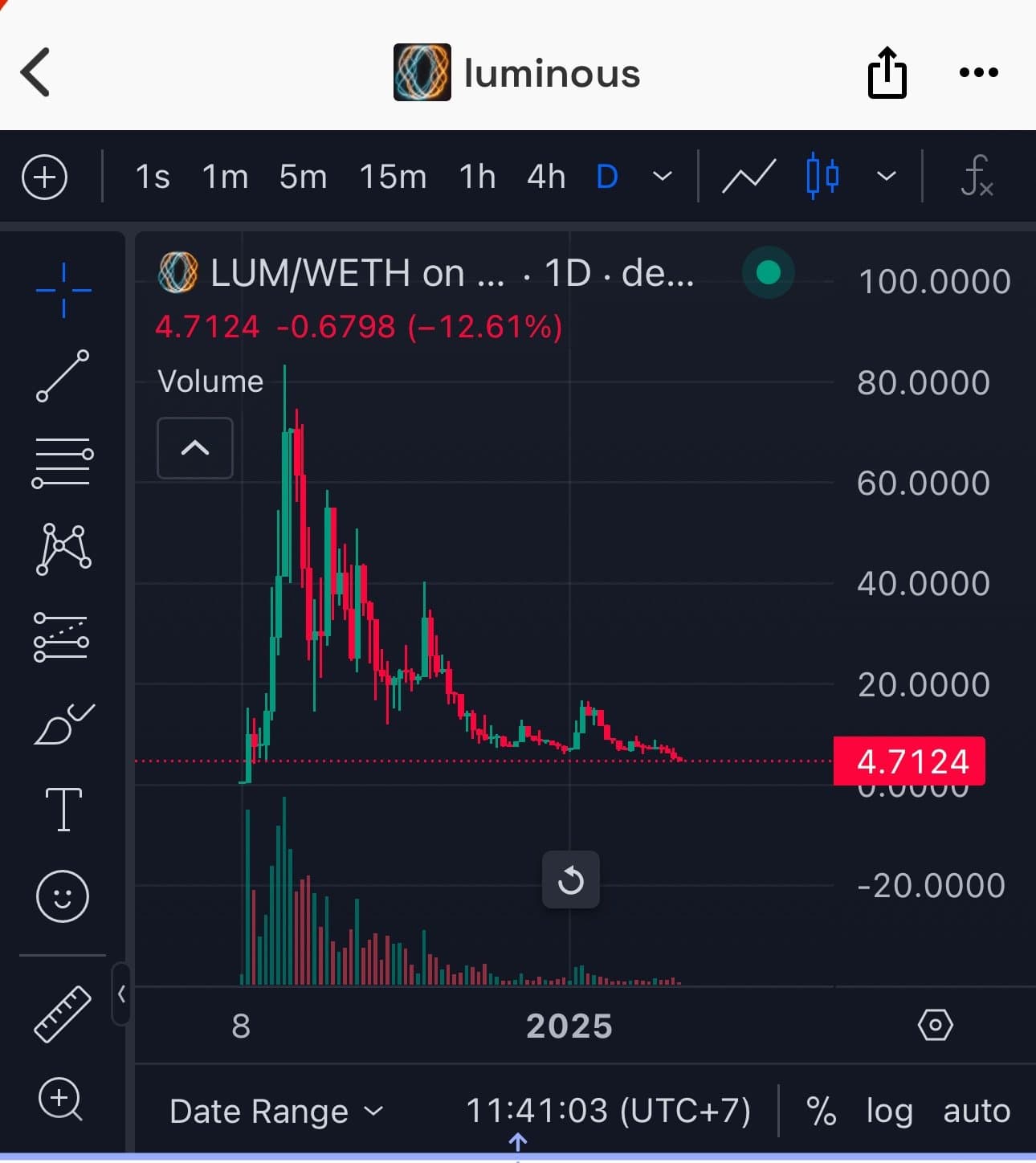Screen dimensions: 1036x1163
Task: Select the trend line drawing tool
Action: tap(63, 375)
